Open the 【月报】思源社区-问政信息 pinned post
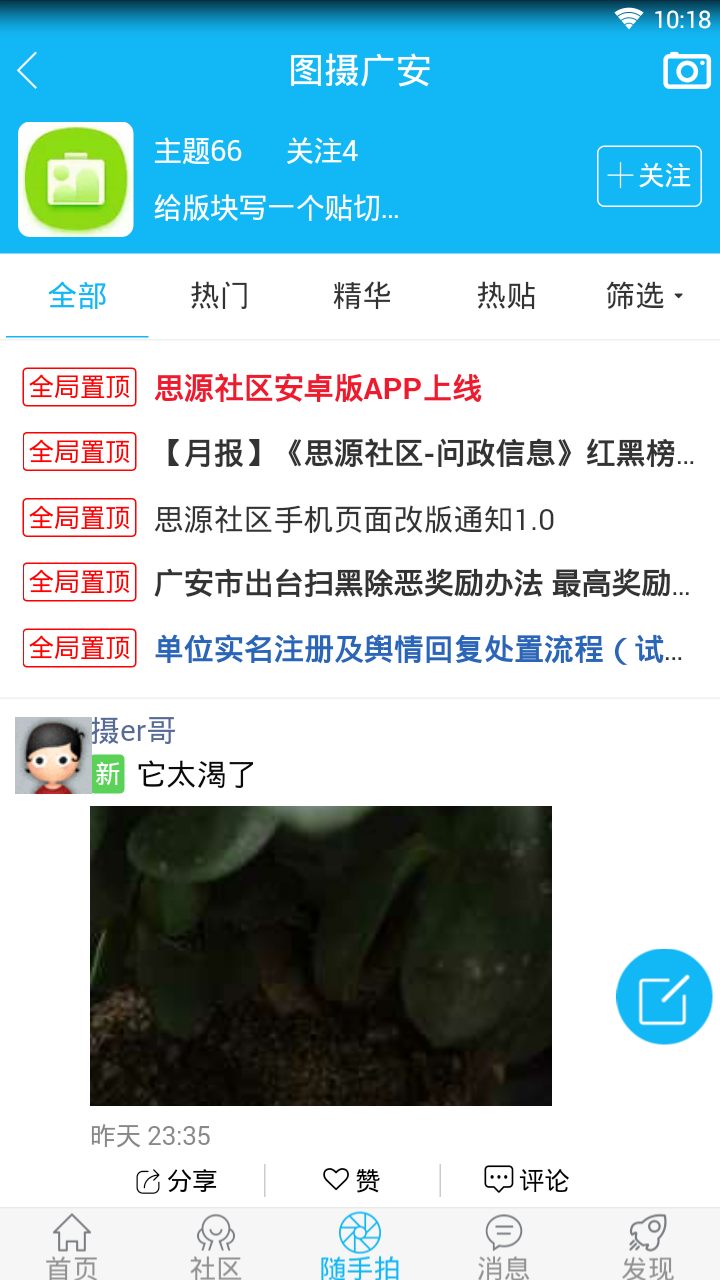Viewport: 720px width, 1280px height. point(425,453)
